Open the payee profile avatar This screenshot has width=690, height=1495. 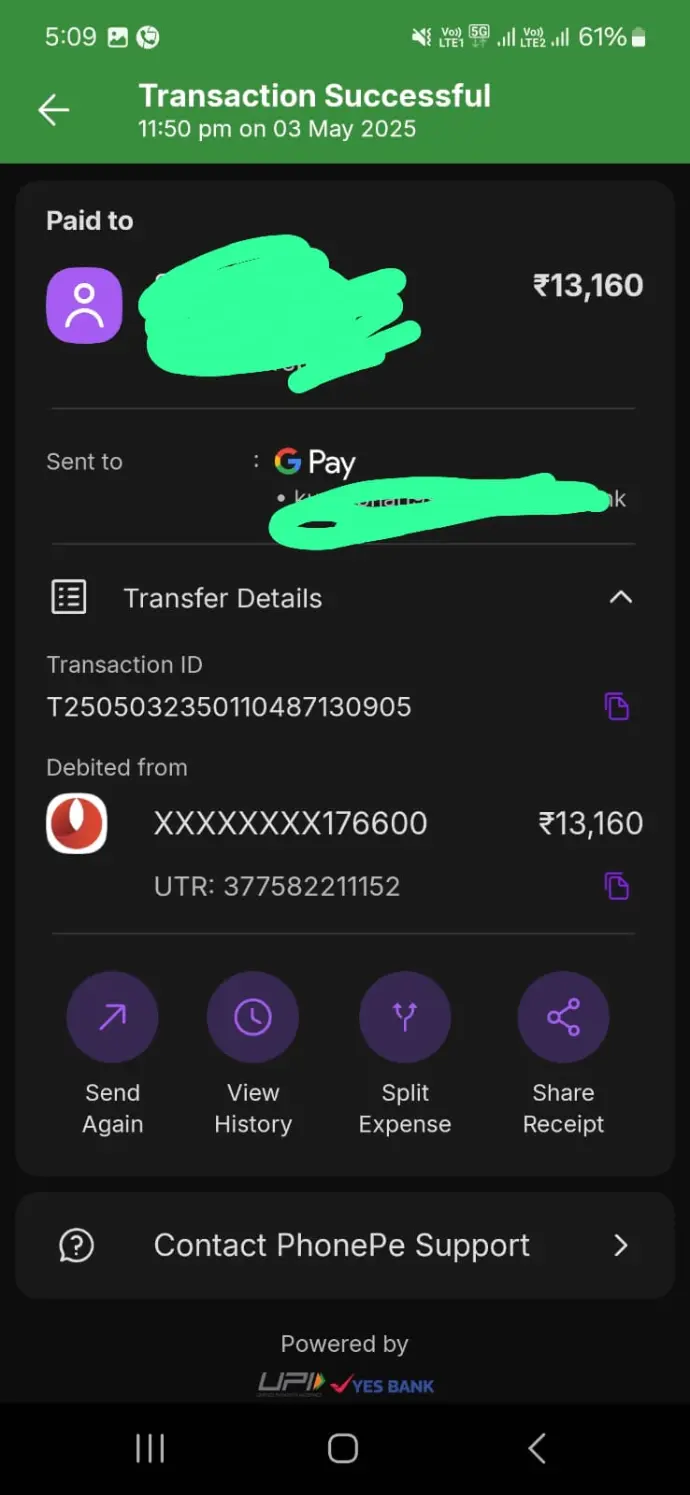point(84,305)
